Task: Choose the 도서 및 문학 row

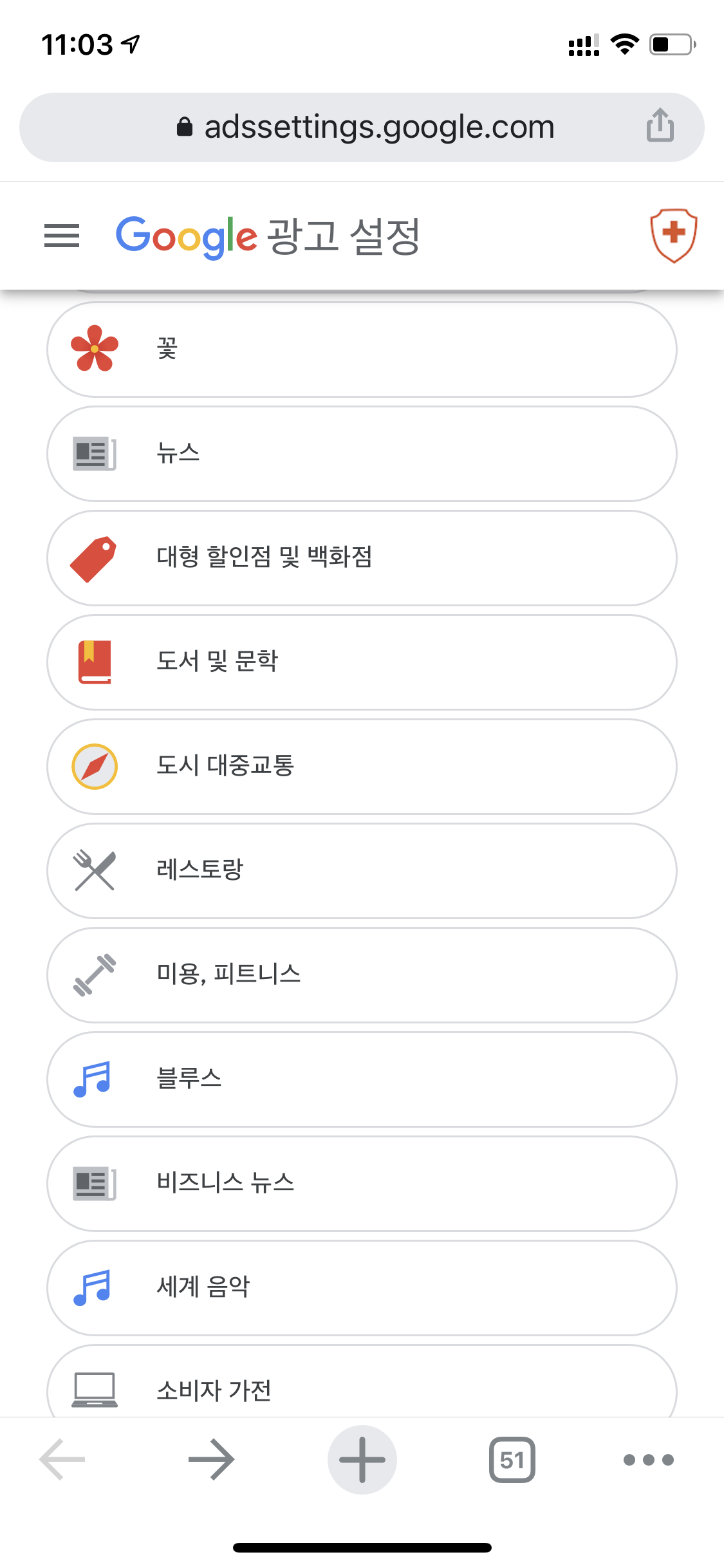Action: tap(362, 662)
